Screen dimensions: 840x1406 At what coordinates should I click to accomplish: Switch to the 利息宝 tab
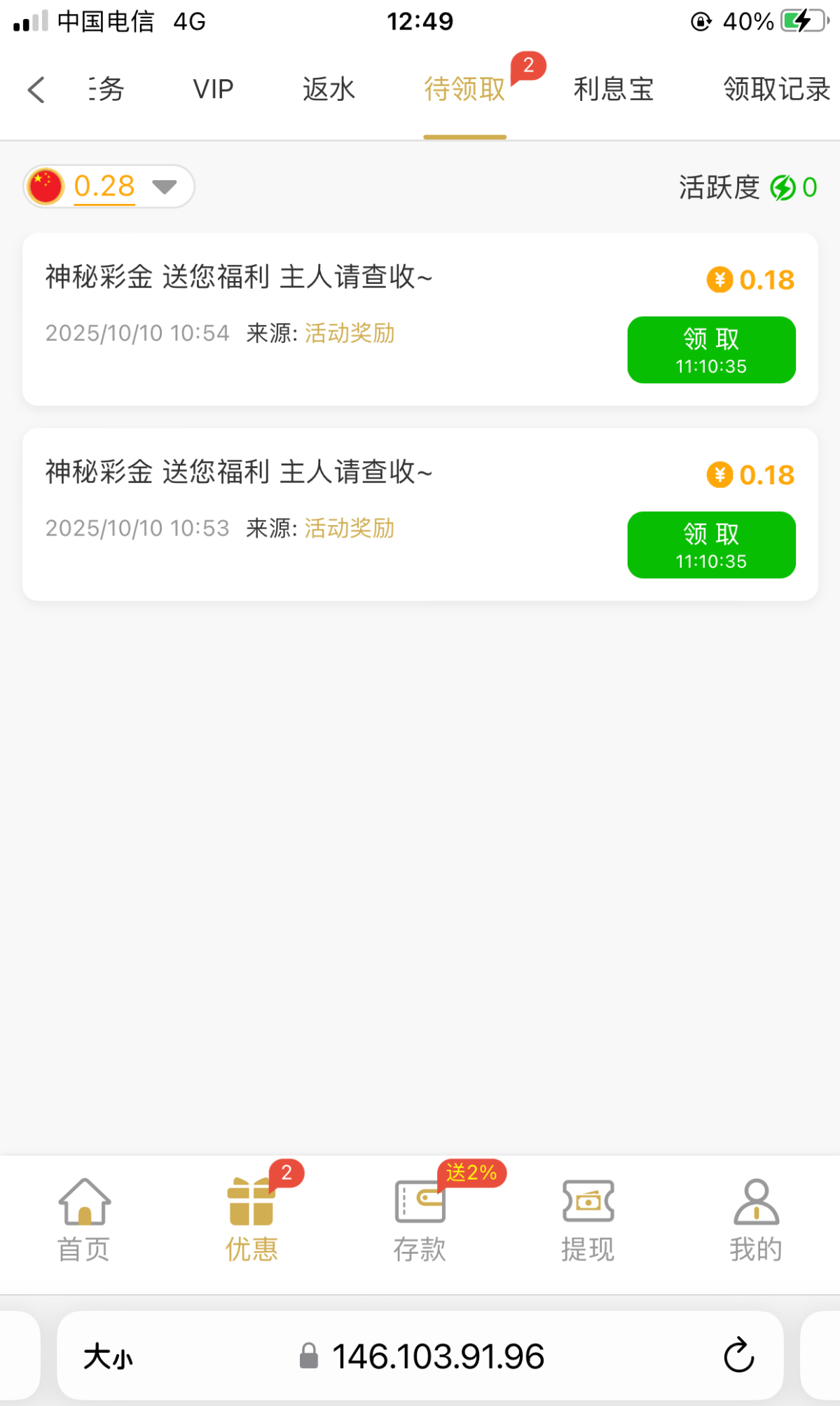coord(613,90)
